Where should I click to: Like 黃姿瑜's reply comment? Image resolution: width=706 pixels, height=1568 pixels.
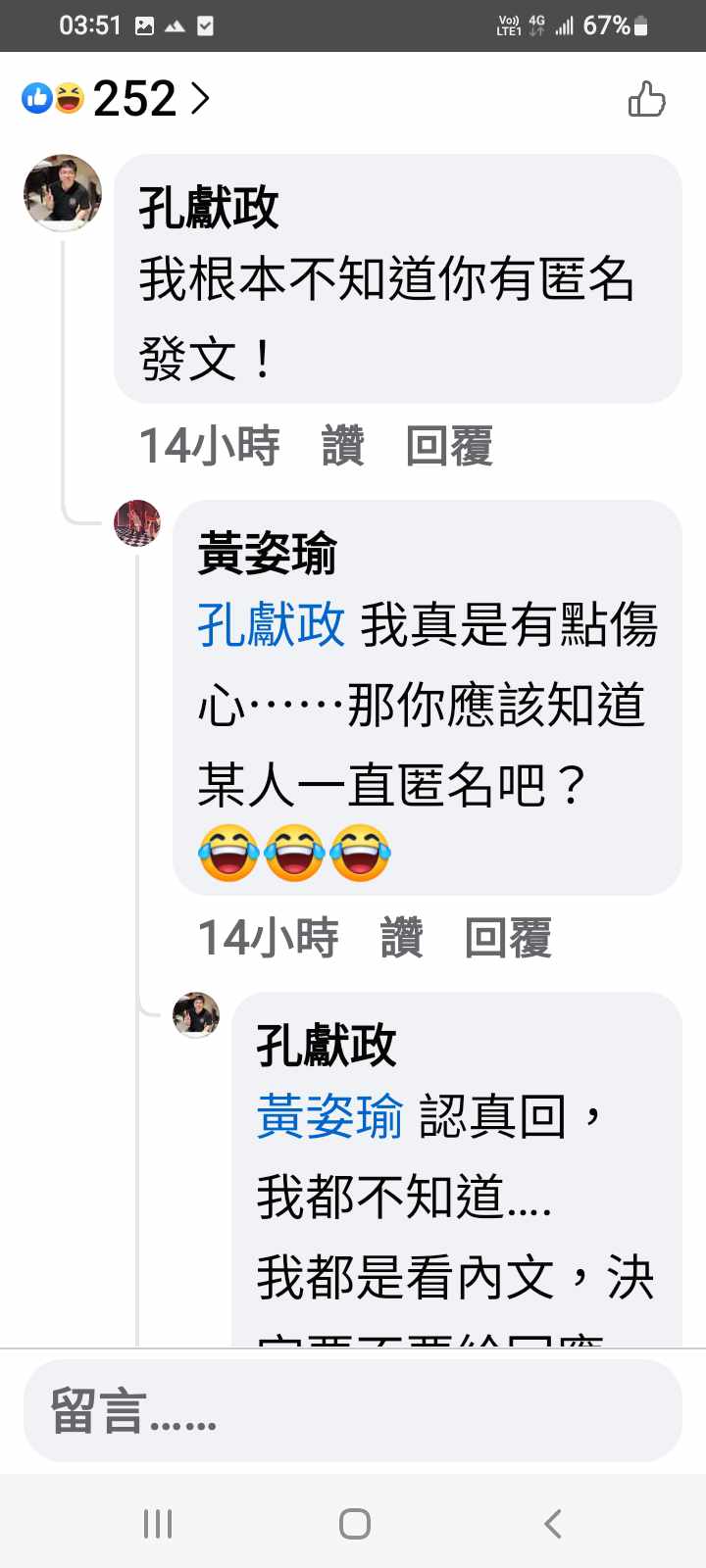coord(401,939)
